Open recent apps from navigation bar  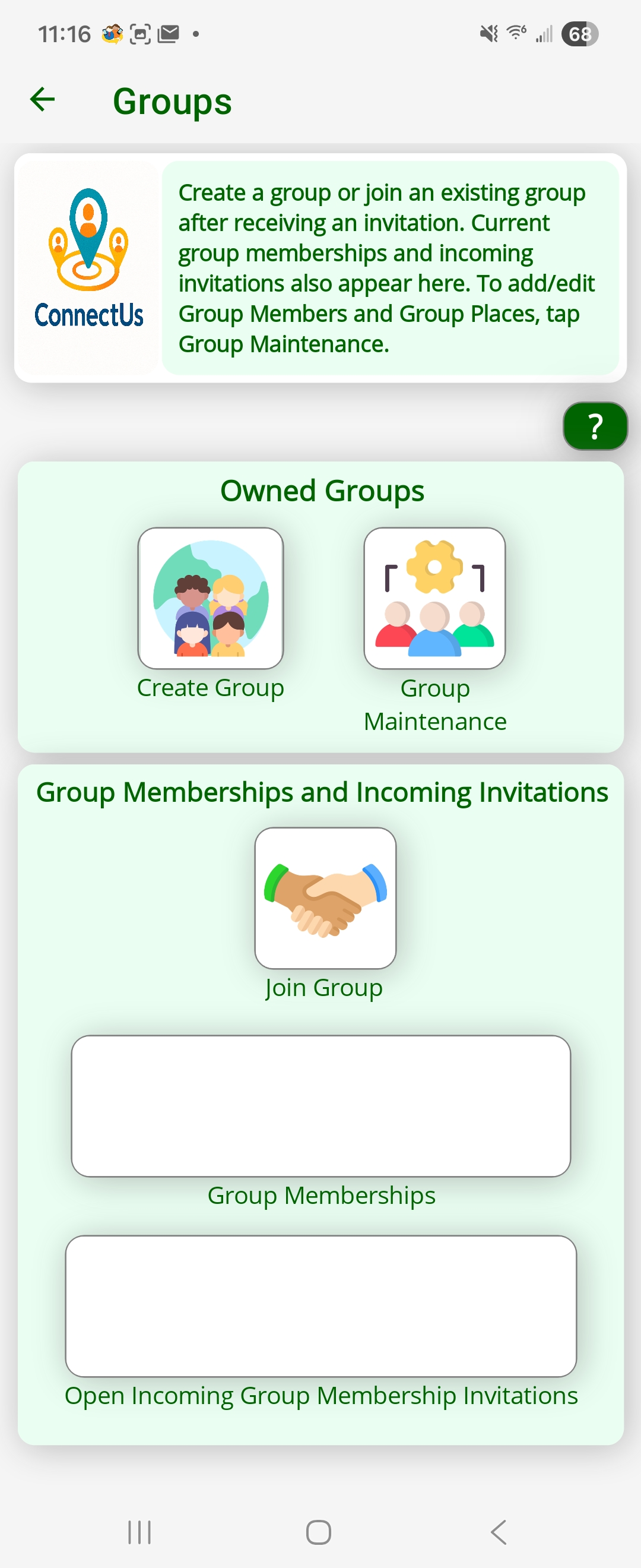[x=139, y=1532]
